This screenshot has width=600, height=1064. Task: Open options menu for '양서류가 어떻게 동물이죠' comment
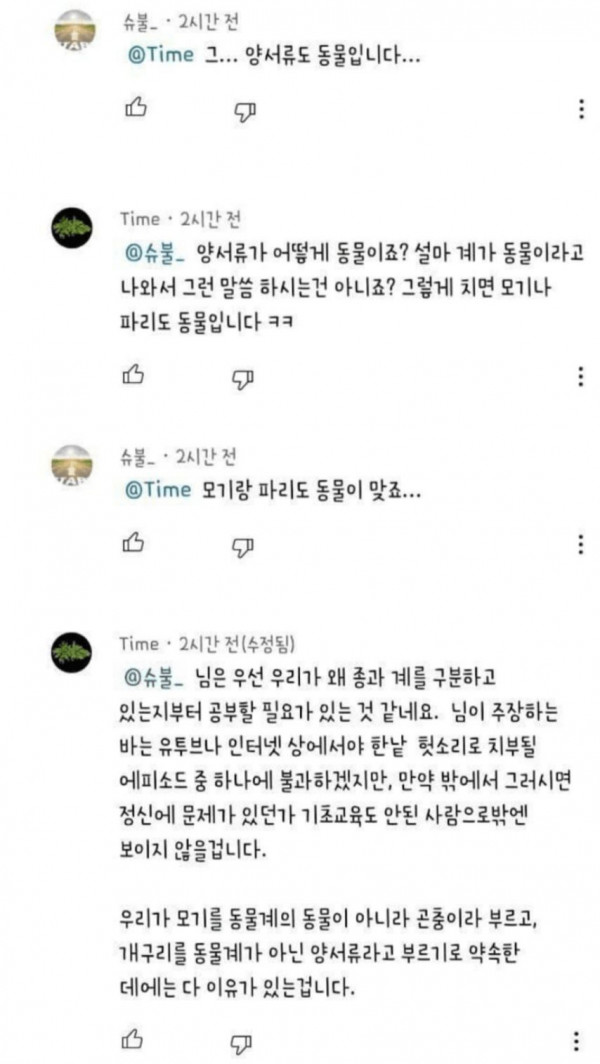(581, 376)
